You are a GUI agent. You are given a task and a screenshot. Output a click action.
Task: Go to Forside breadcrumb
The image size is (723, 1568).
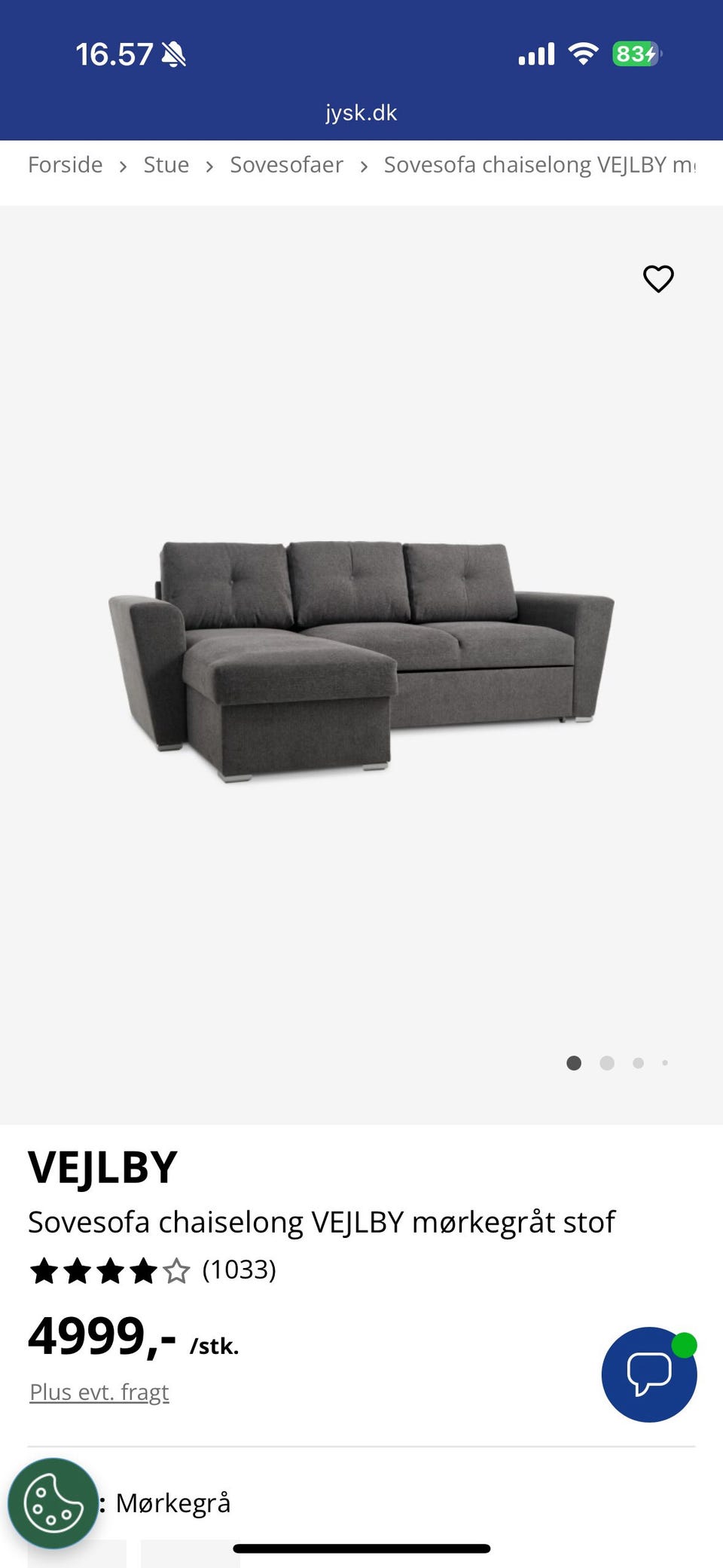(66, 165)
